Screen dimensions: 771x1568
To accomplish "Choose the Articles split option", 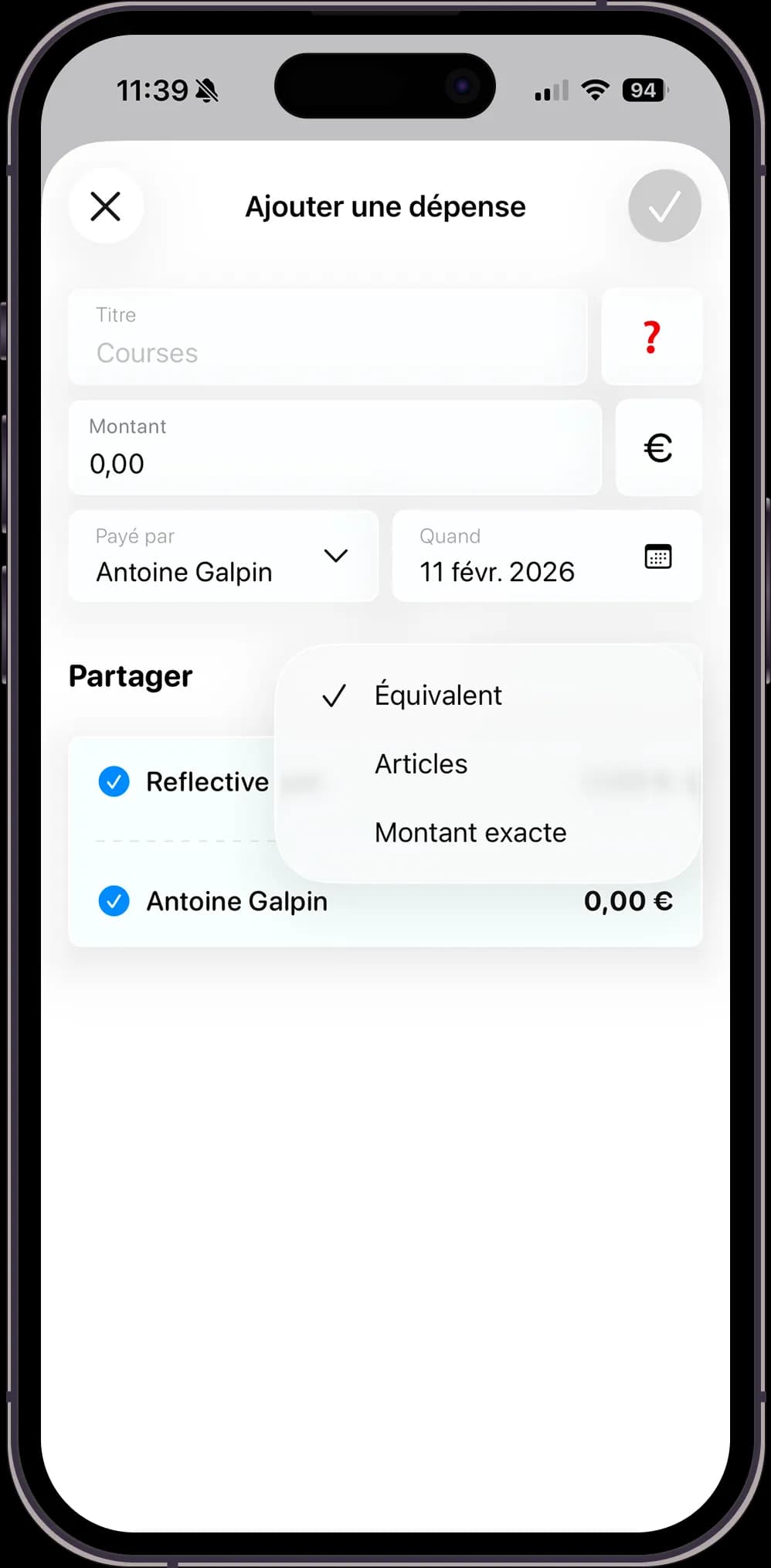I will 422,764.
